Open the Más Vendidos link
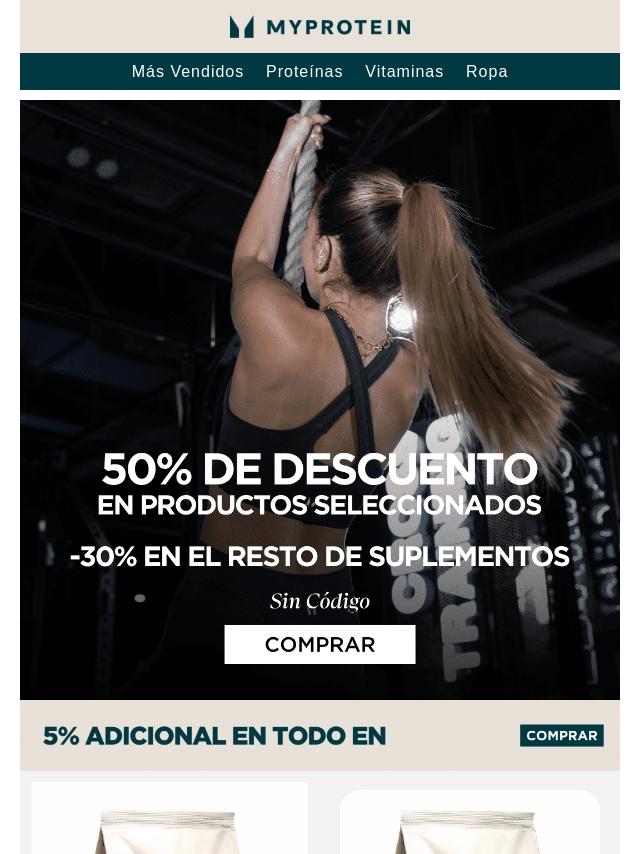 (x=187, y=72)
